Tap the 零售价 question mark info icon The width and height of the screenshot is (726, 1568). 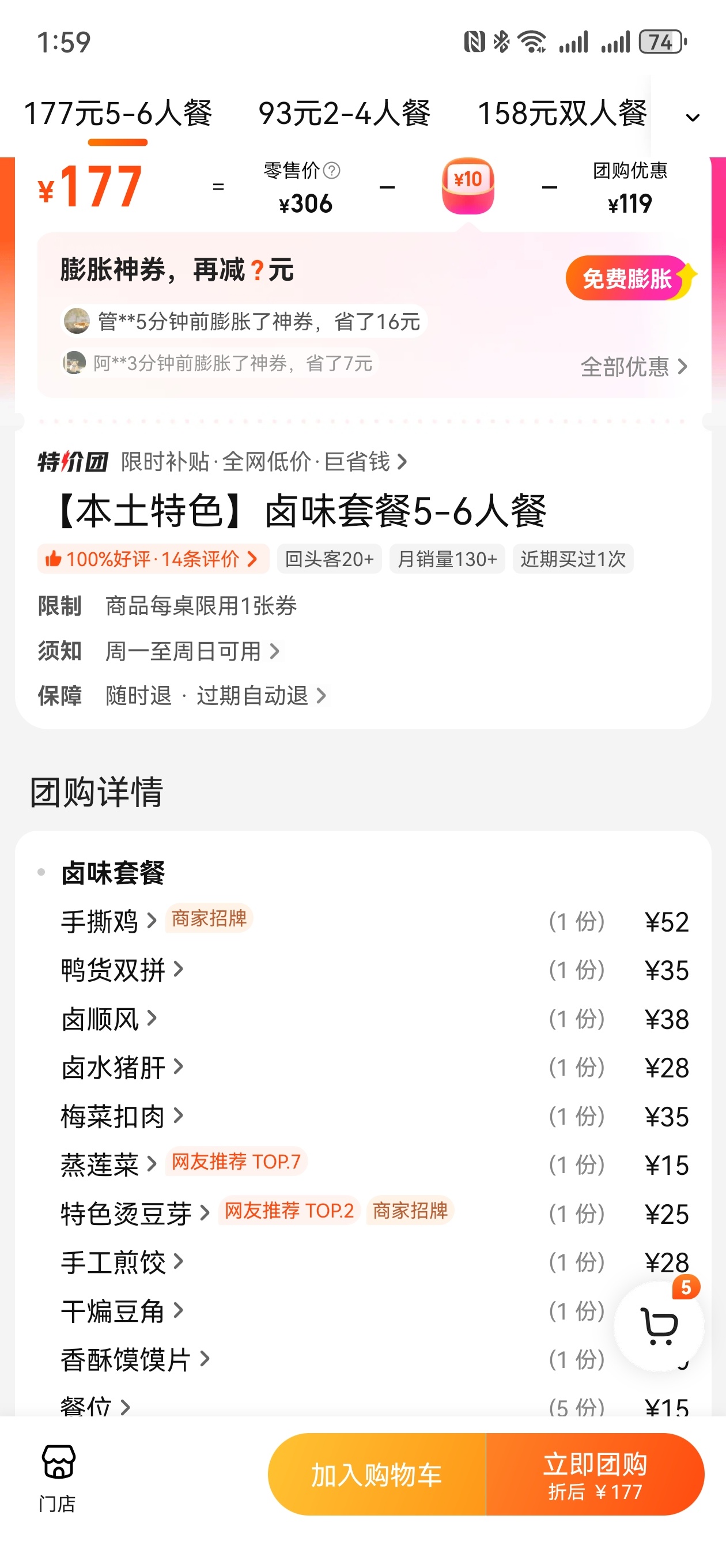pos(332,171)
